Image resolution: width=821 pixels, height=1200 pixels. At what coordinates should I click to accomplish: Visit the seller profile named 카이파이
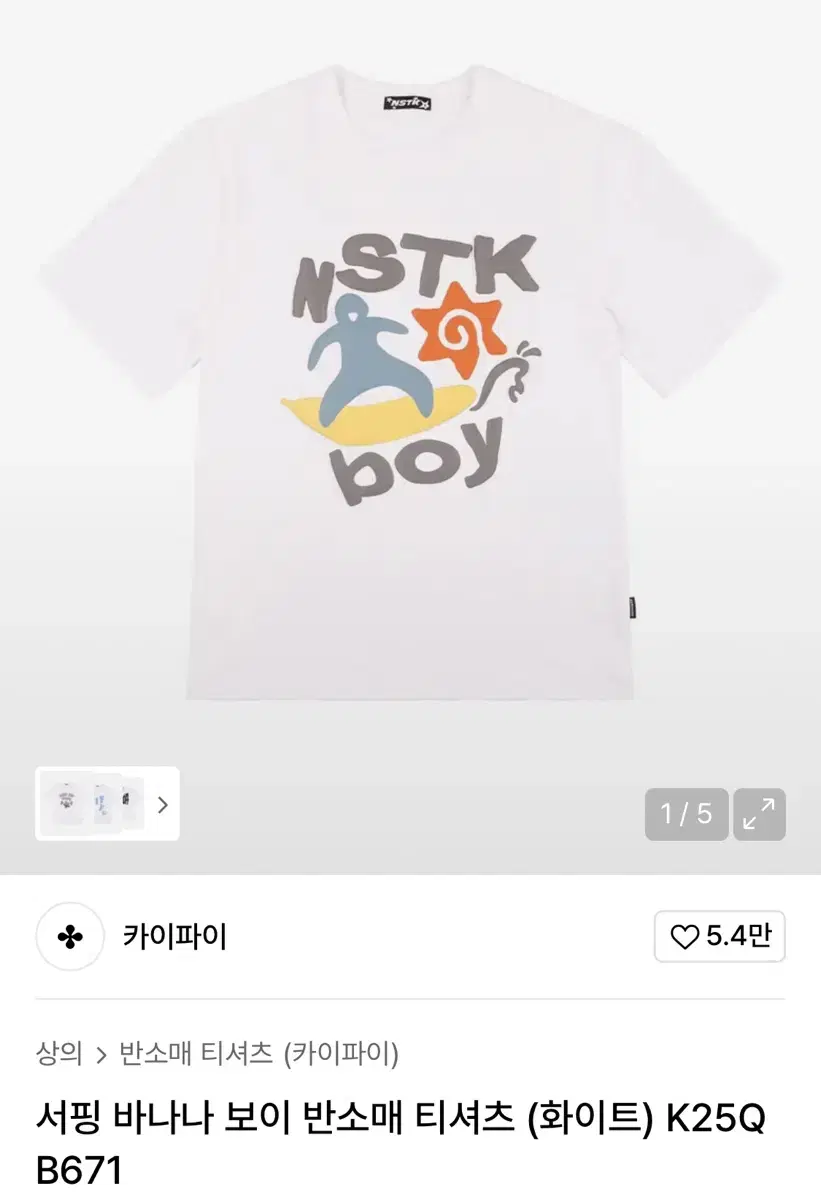[x=175, y=937]
